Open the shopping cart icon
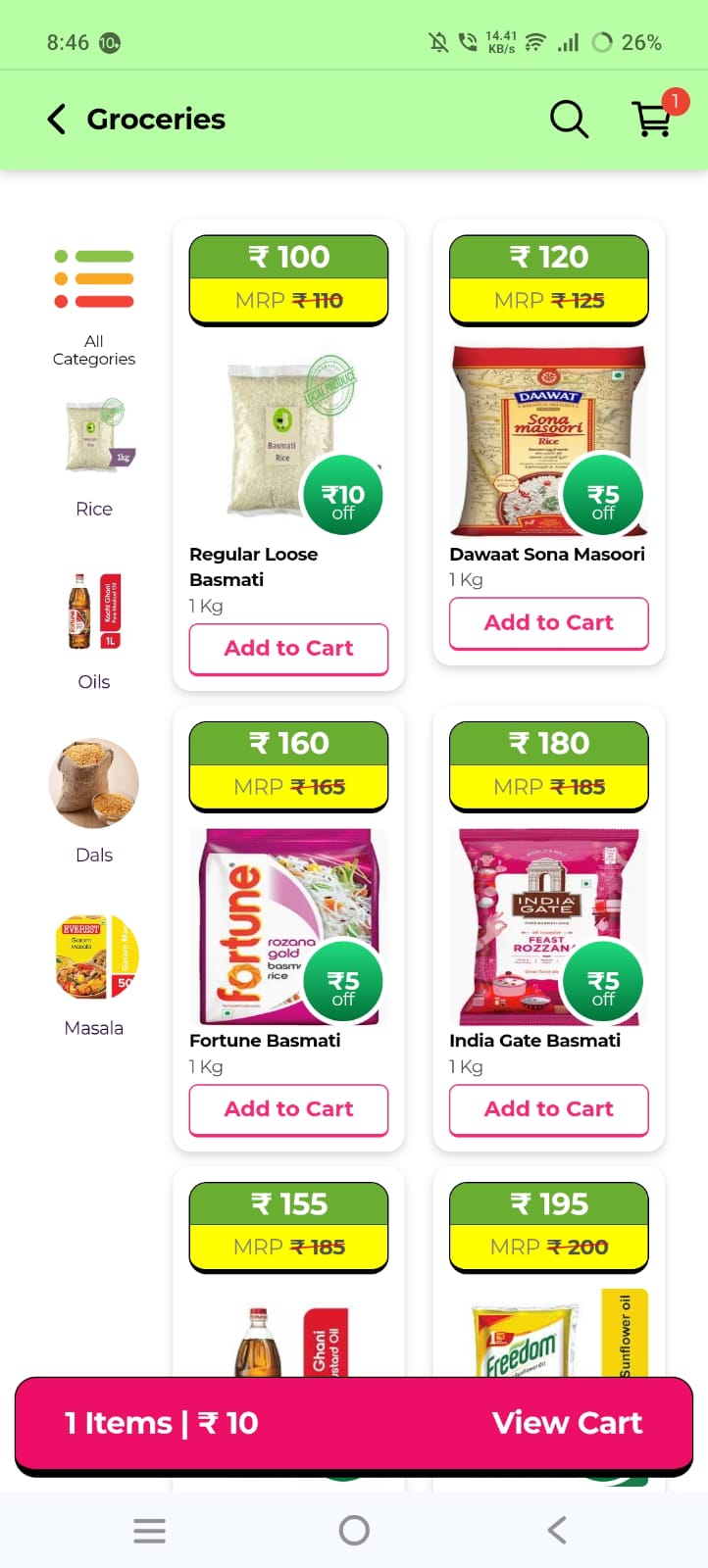This screenshot has width=708, height=1568. click(652, 120)
